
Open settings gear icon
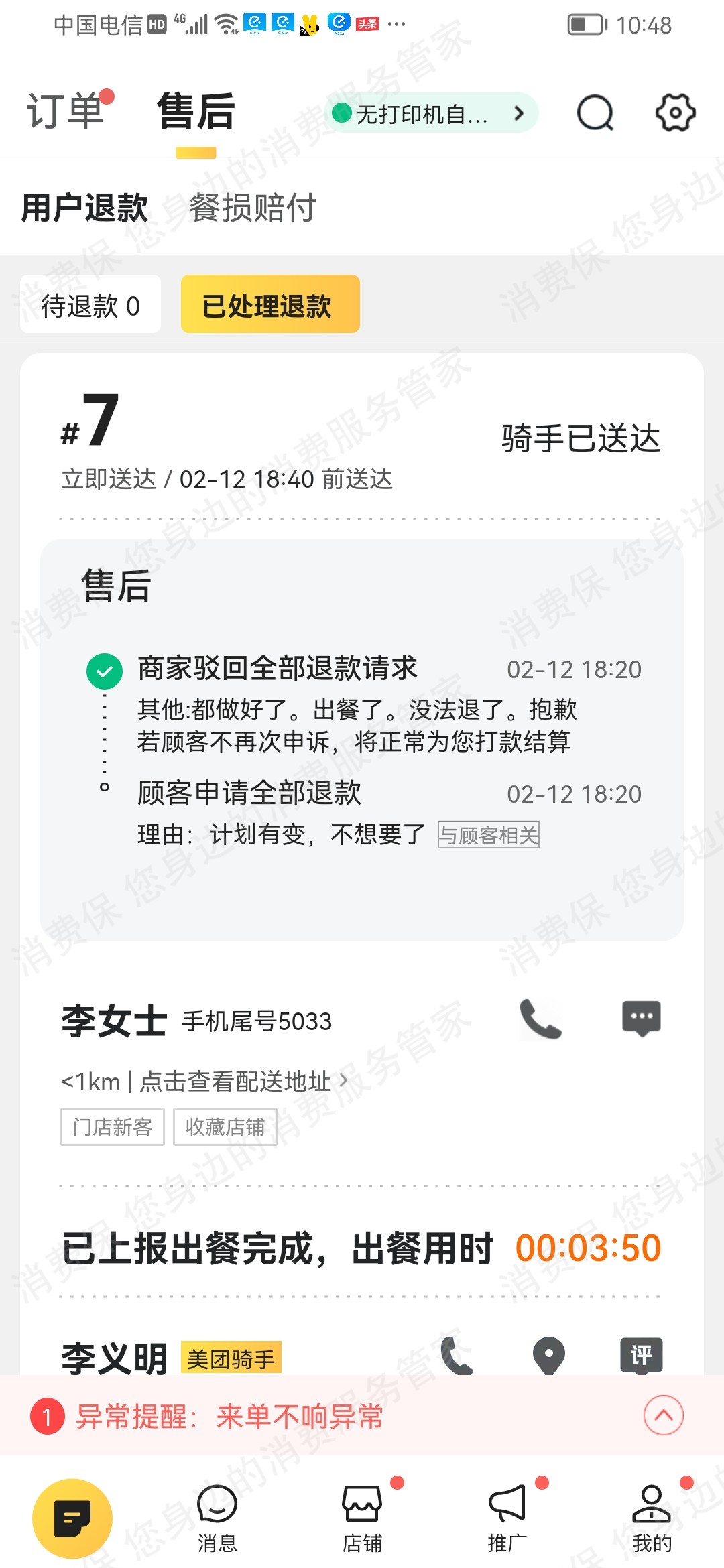[674, 113]
